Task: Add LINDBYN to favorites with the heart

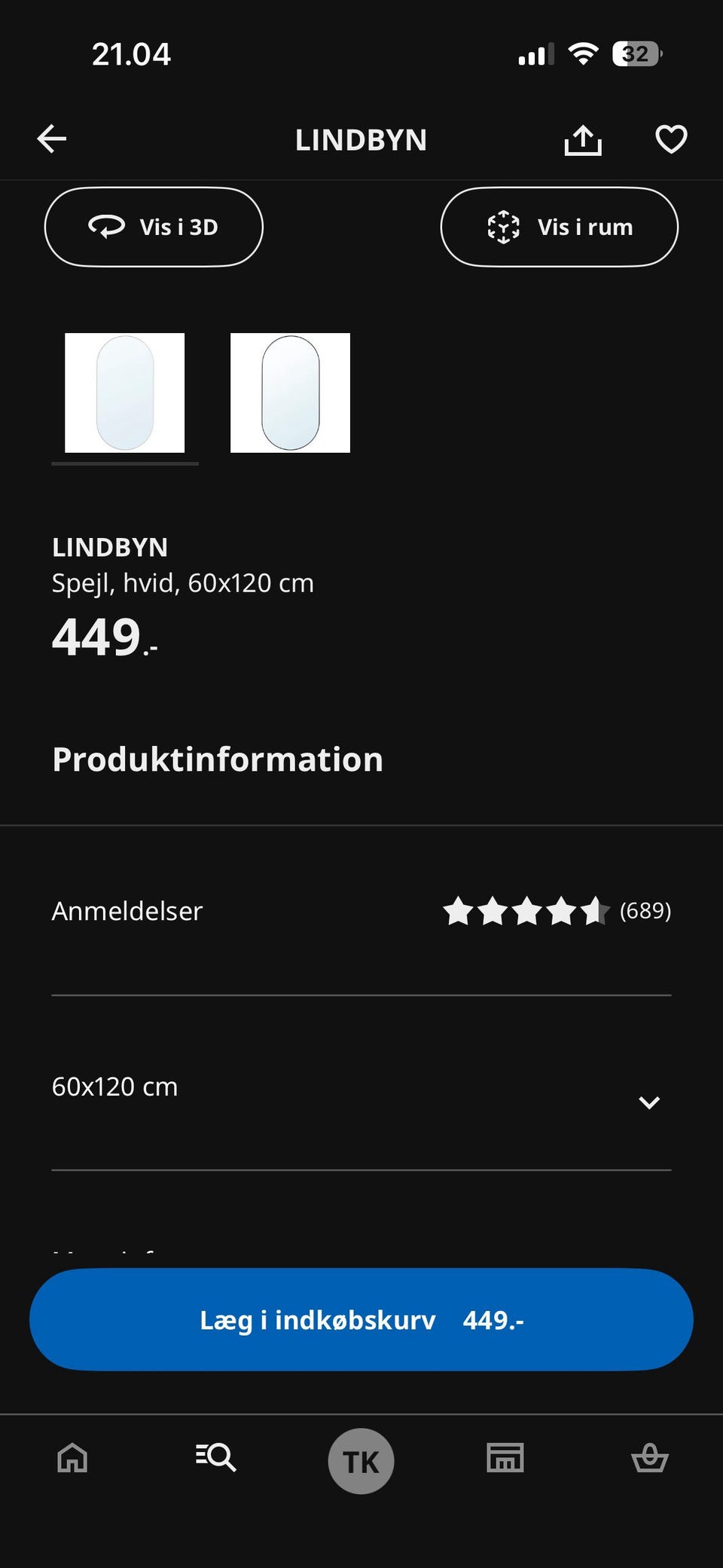Action: (670, 139)
